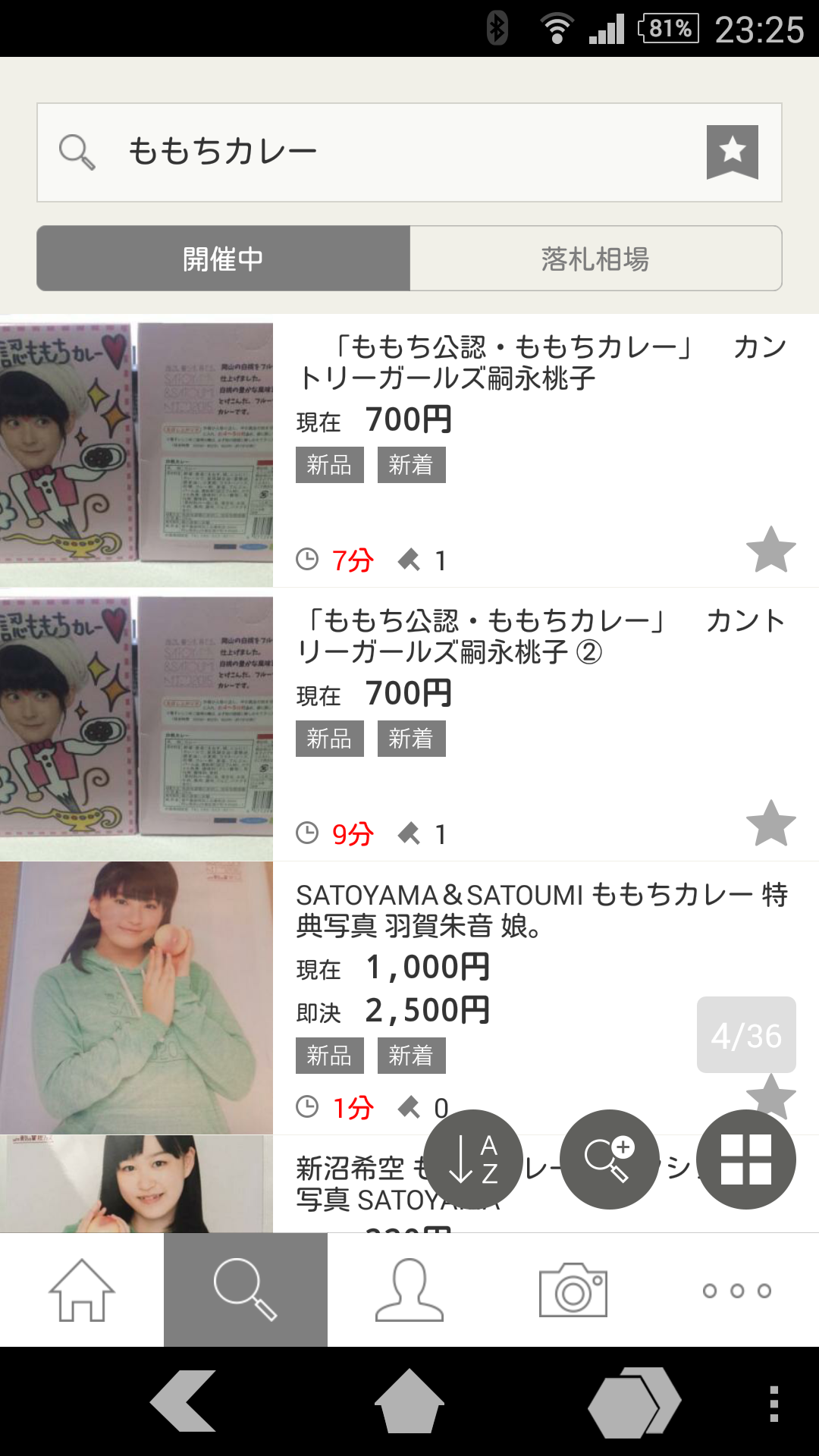Go to the Home tab in bottom bar
The height and width of the screenshot is (1456, 819).
(x=82, y=1290)
